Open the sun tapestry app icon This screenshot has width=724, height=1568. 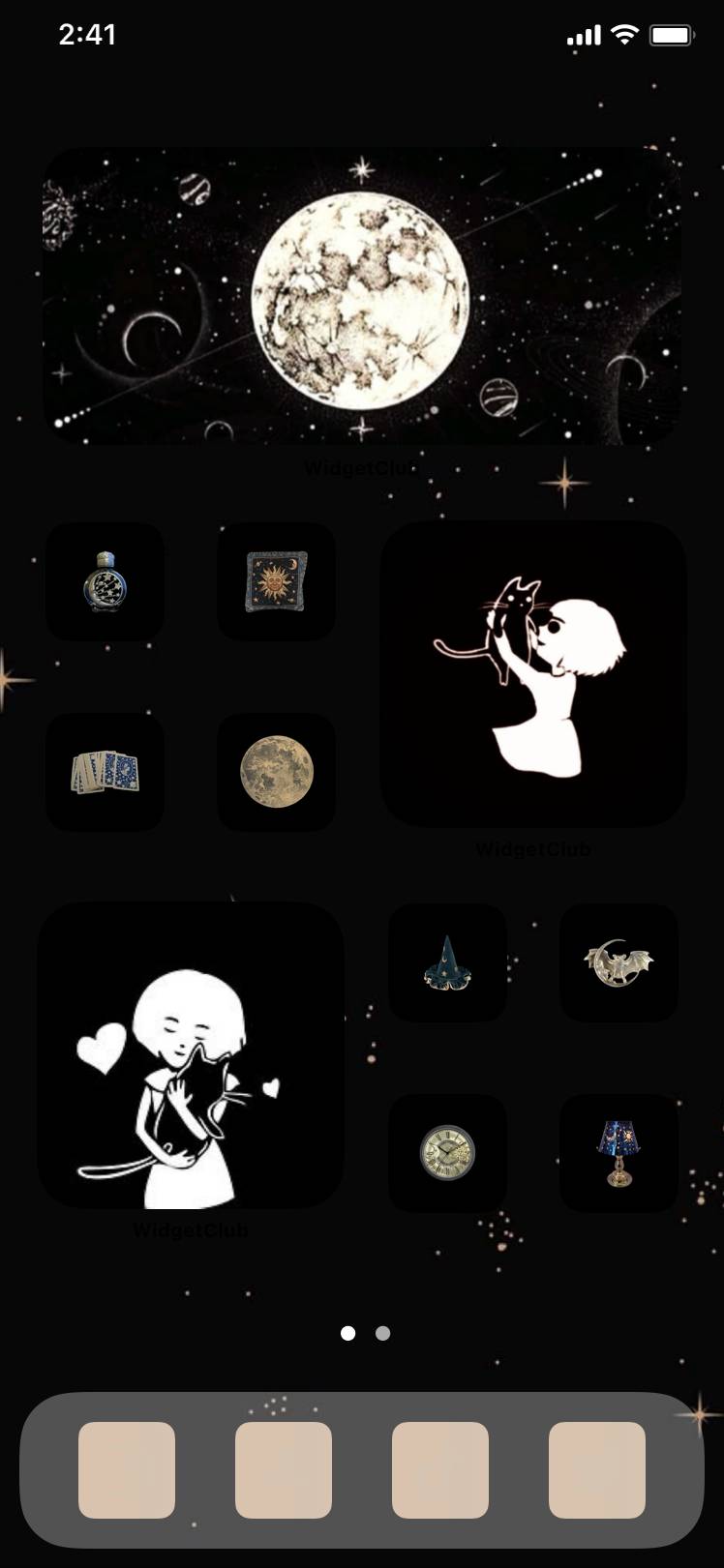pos(277,581)
